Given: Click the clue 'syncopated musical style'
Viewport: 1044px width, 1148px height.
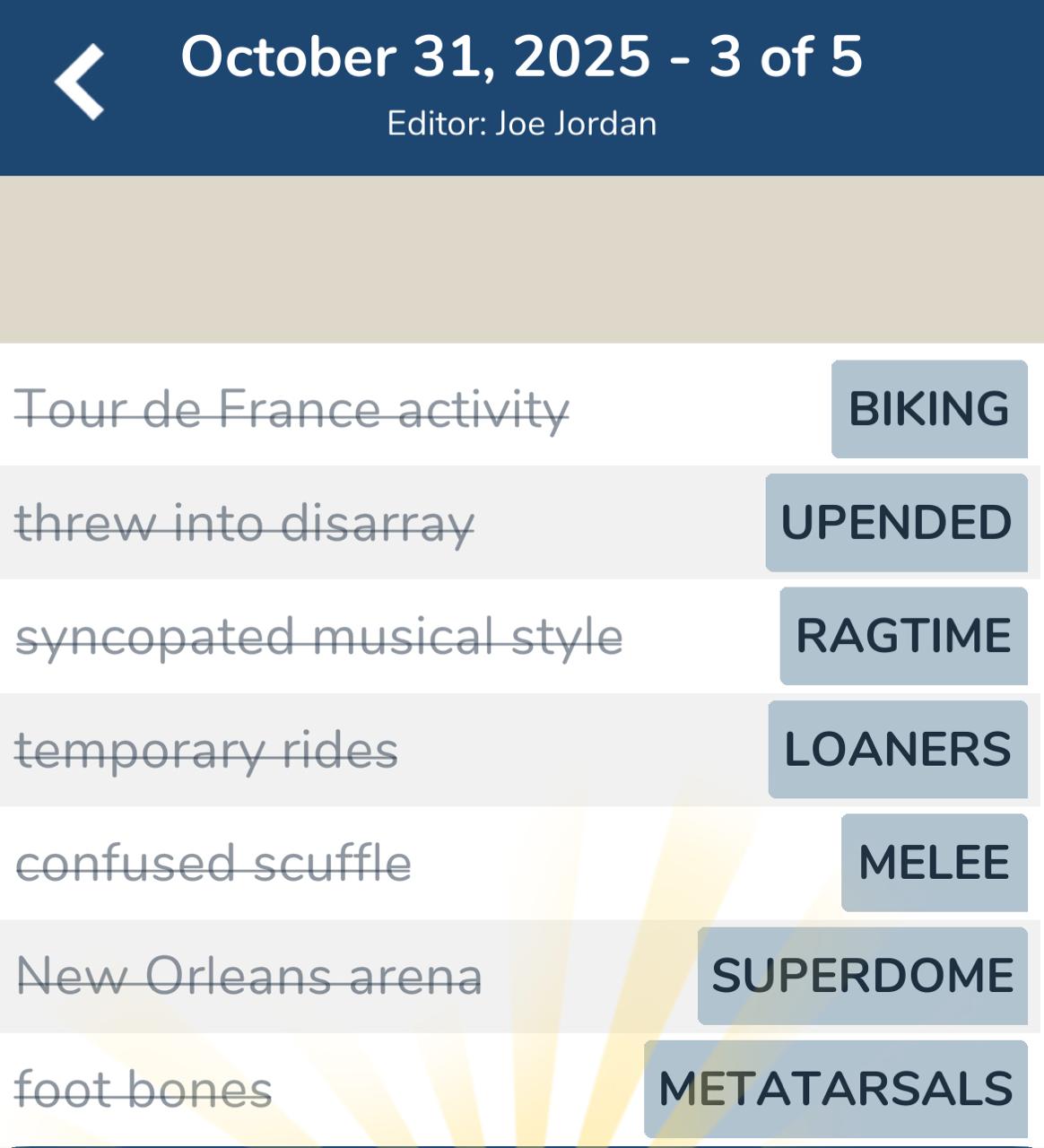Looking at the screenshot, I should (x=320, y=636).
